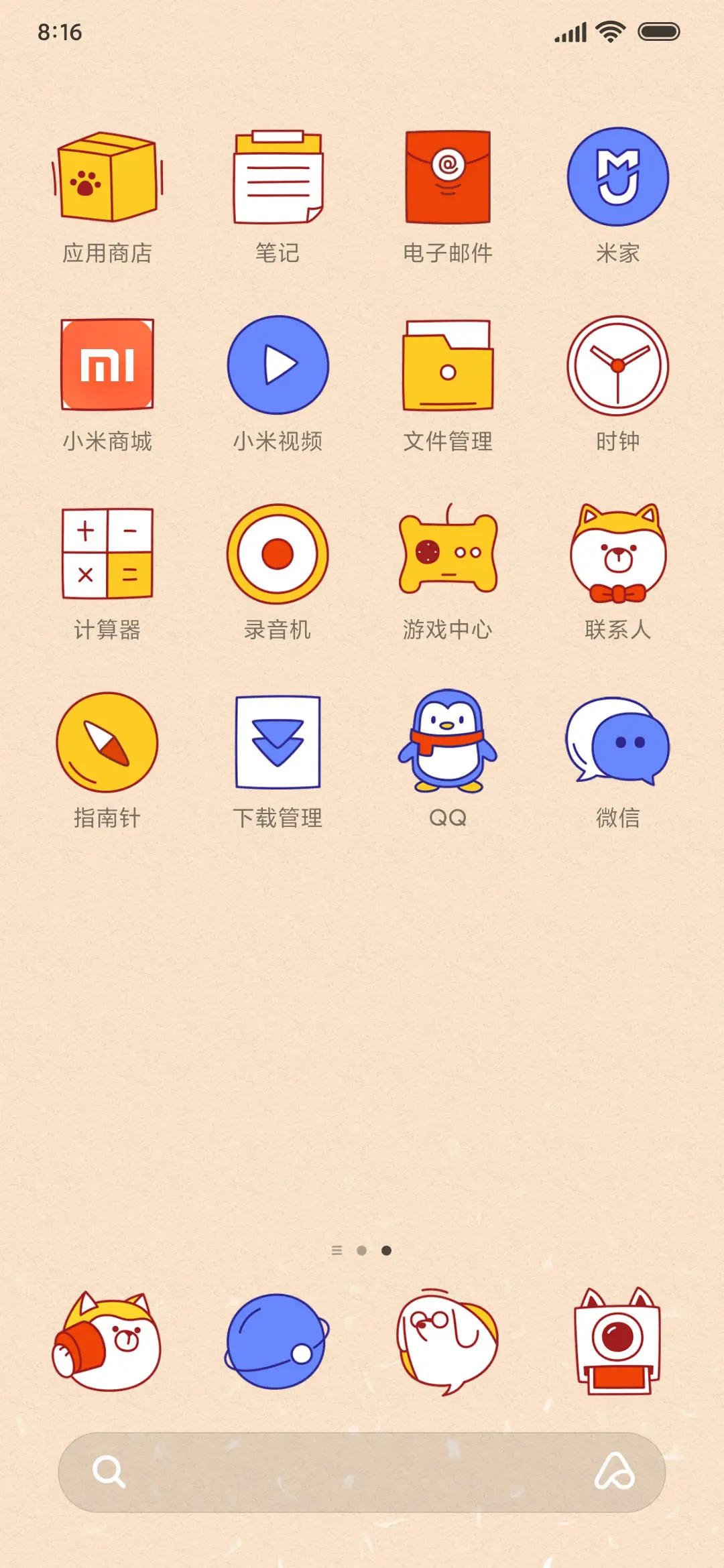This screenshot has height=1568, width=724.
Task: Open 游戏中心 game center
Action: coord(448,553)
